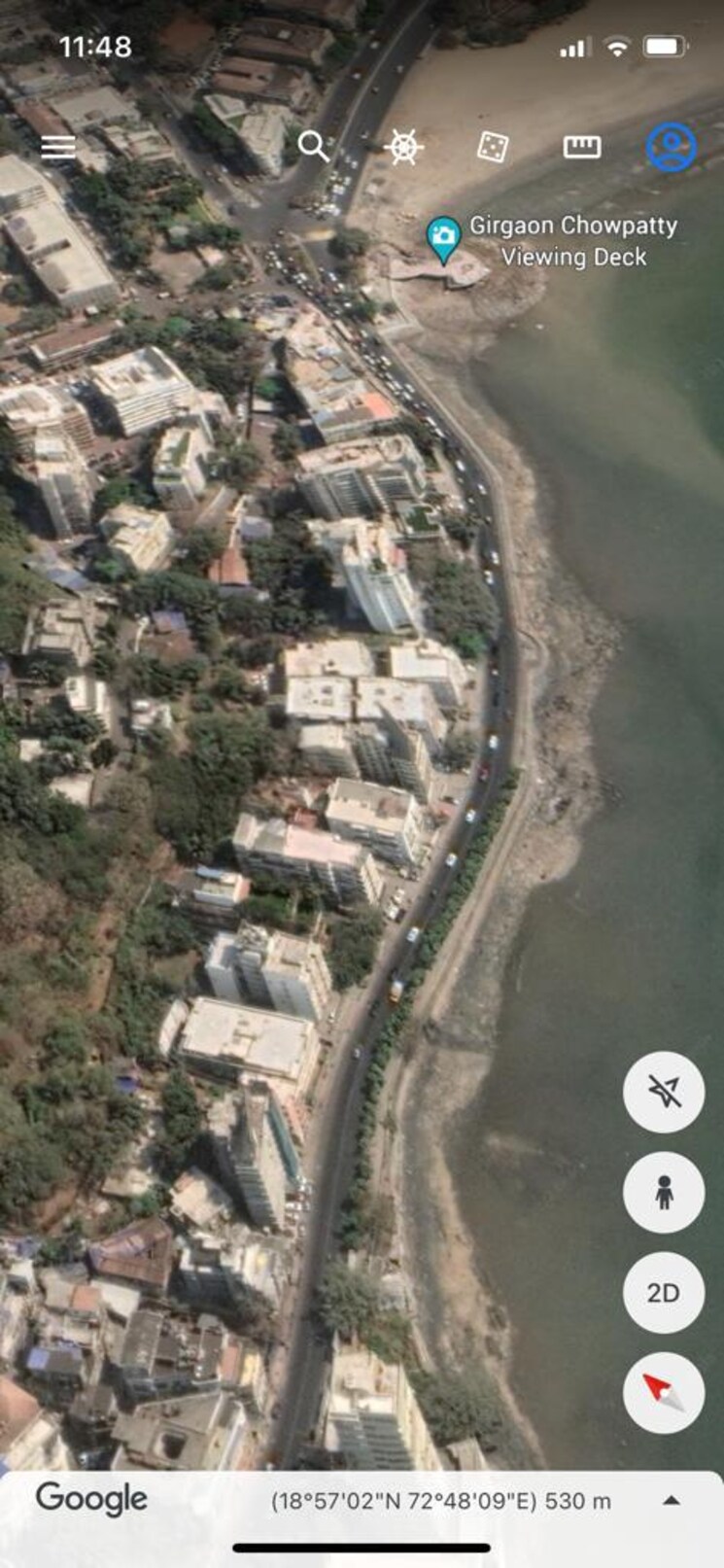Expand the bottom coordinates panel arrow
This screenshot has height=1568, width=724.
click(x=671, y=1500)
